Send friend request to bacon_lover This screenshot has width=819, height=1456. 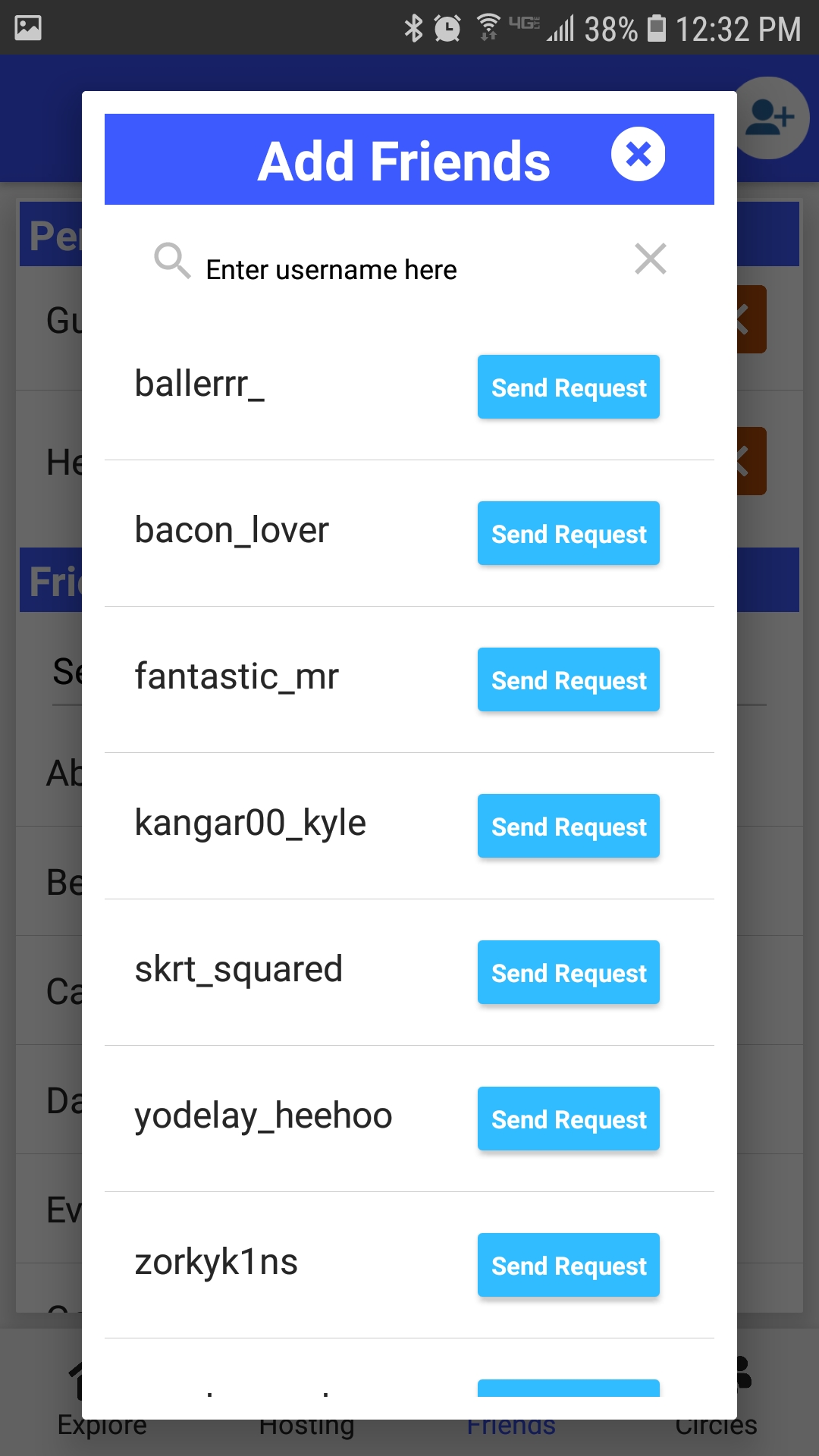[x=569, y=533]
